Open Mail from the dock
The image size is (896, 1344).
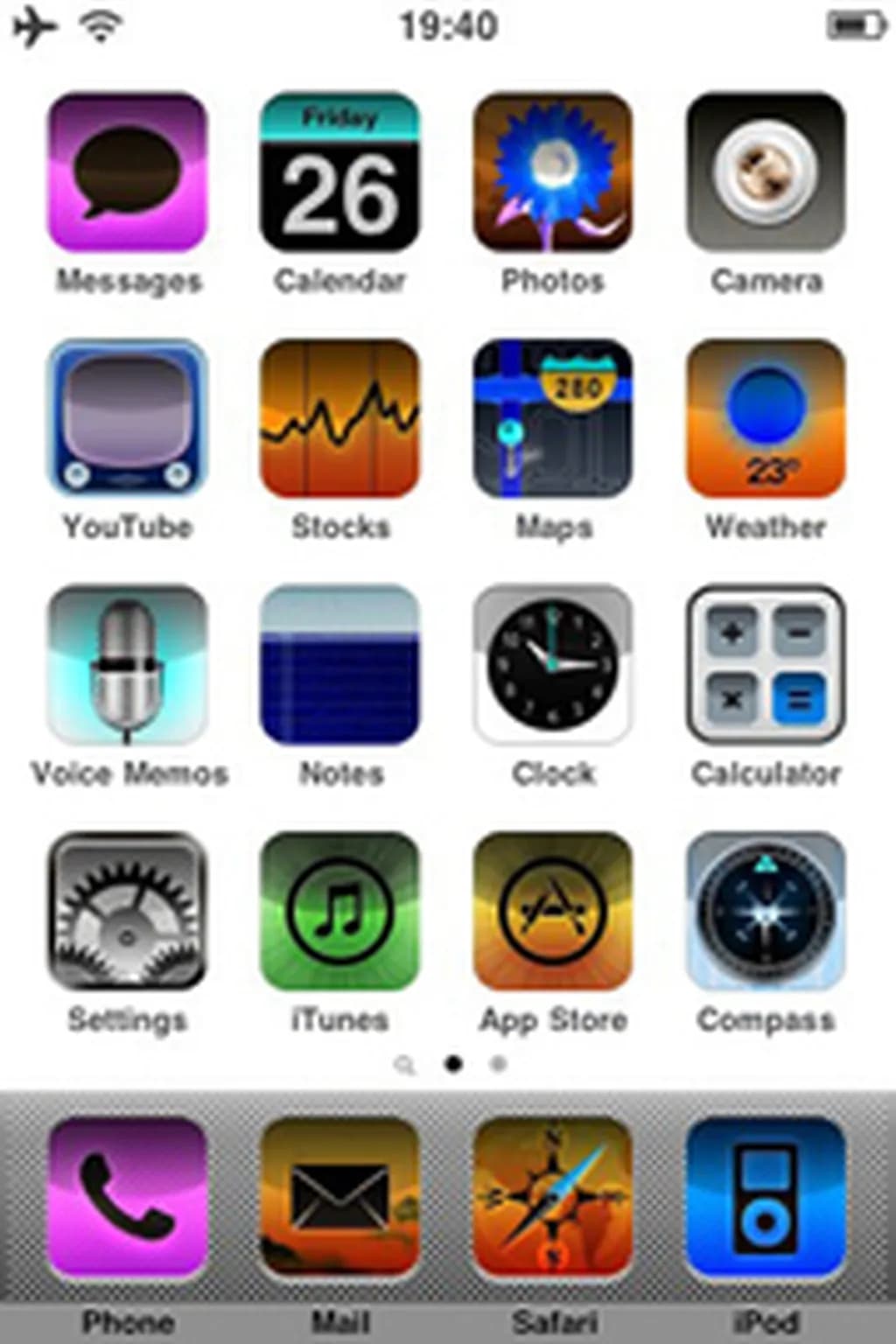pos(340,1197)
